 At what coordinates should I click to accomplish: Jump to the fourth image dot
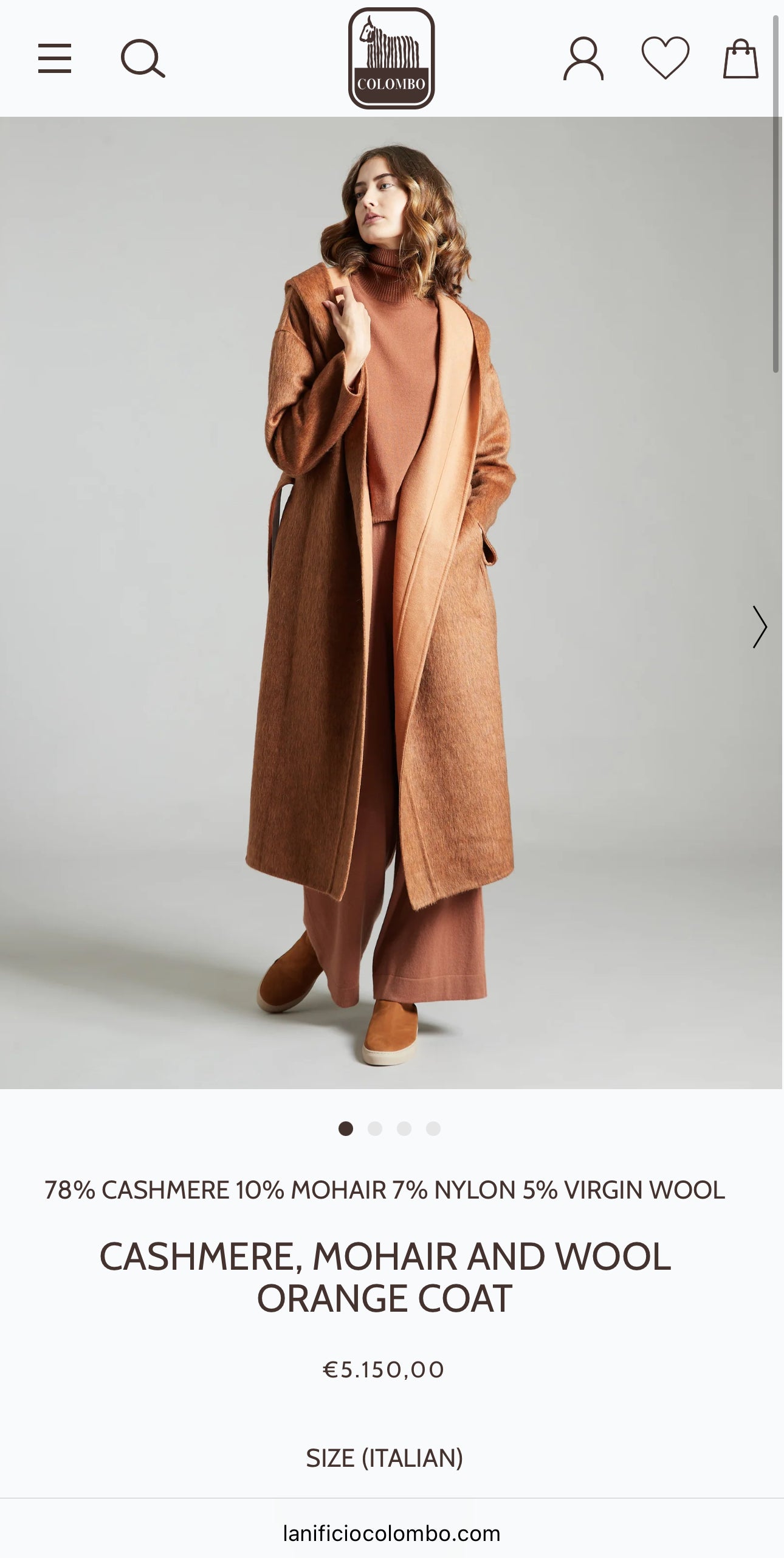(433, 1129)
